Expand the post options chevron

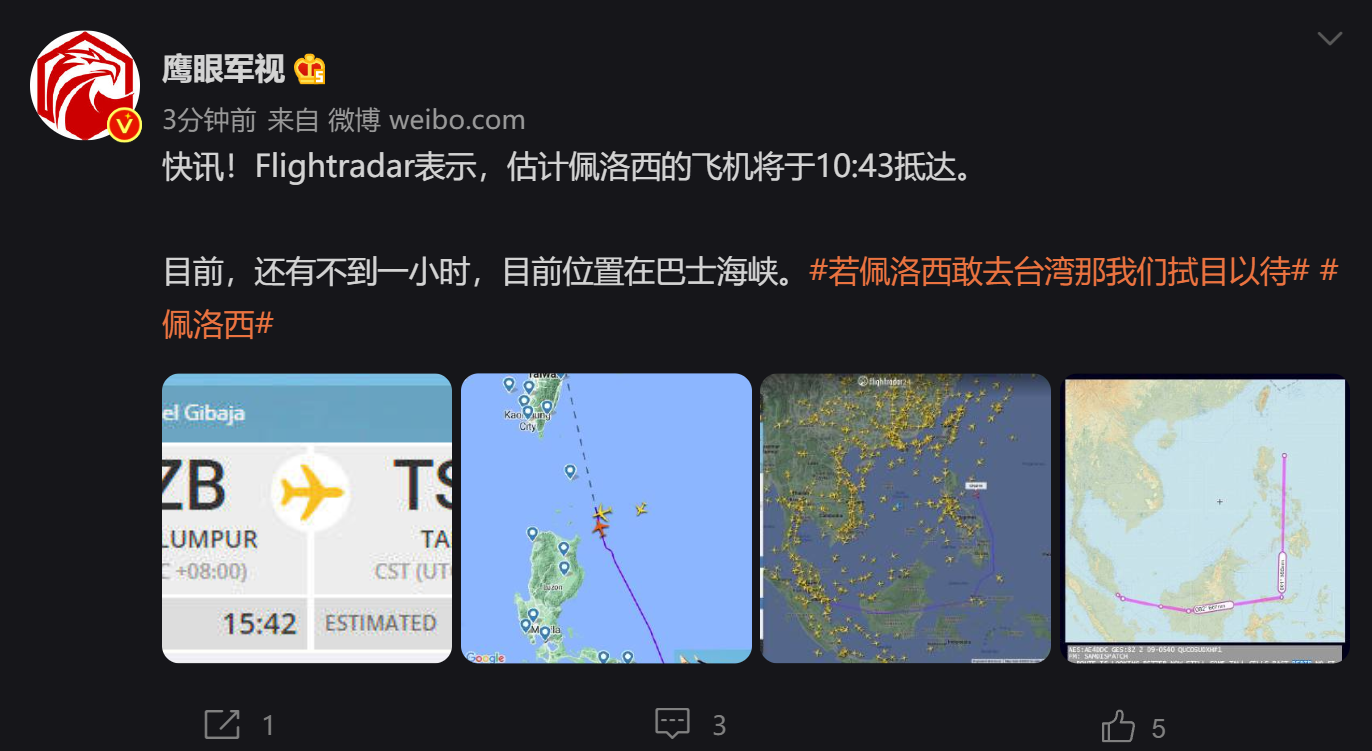(1329, 39)
